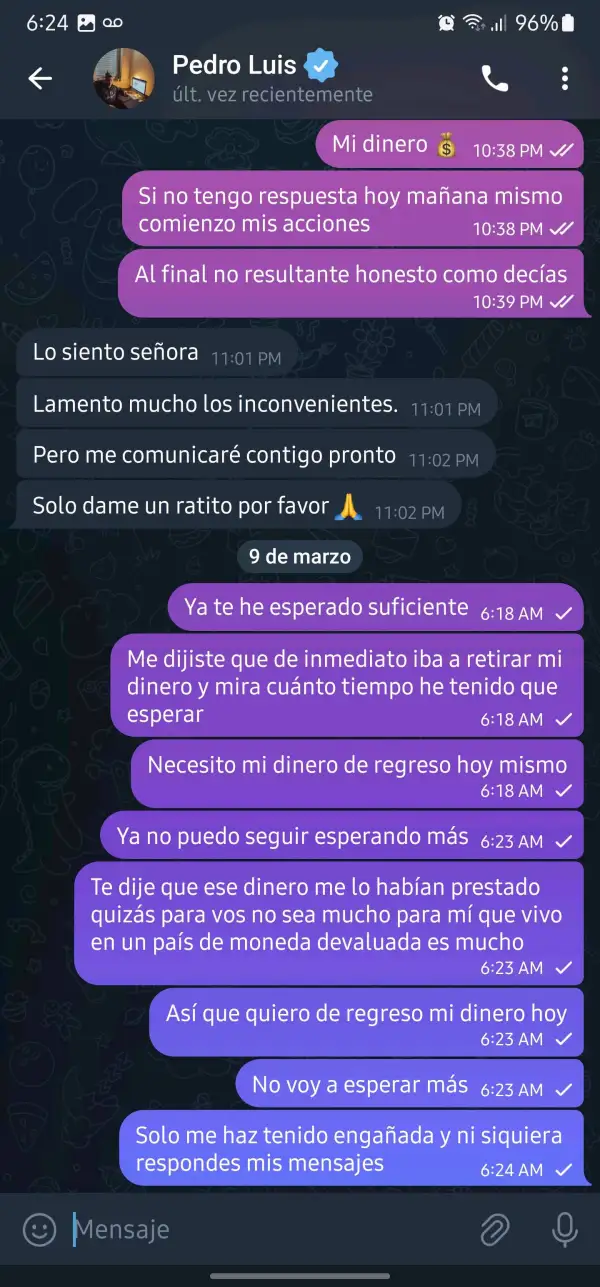Image resolution: width=600 pixels, height=1287 pixels.
Task: Open the three-dot overflow menu
Action: [565, 78]
